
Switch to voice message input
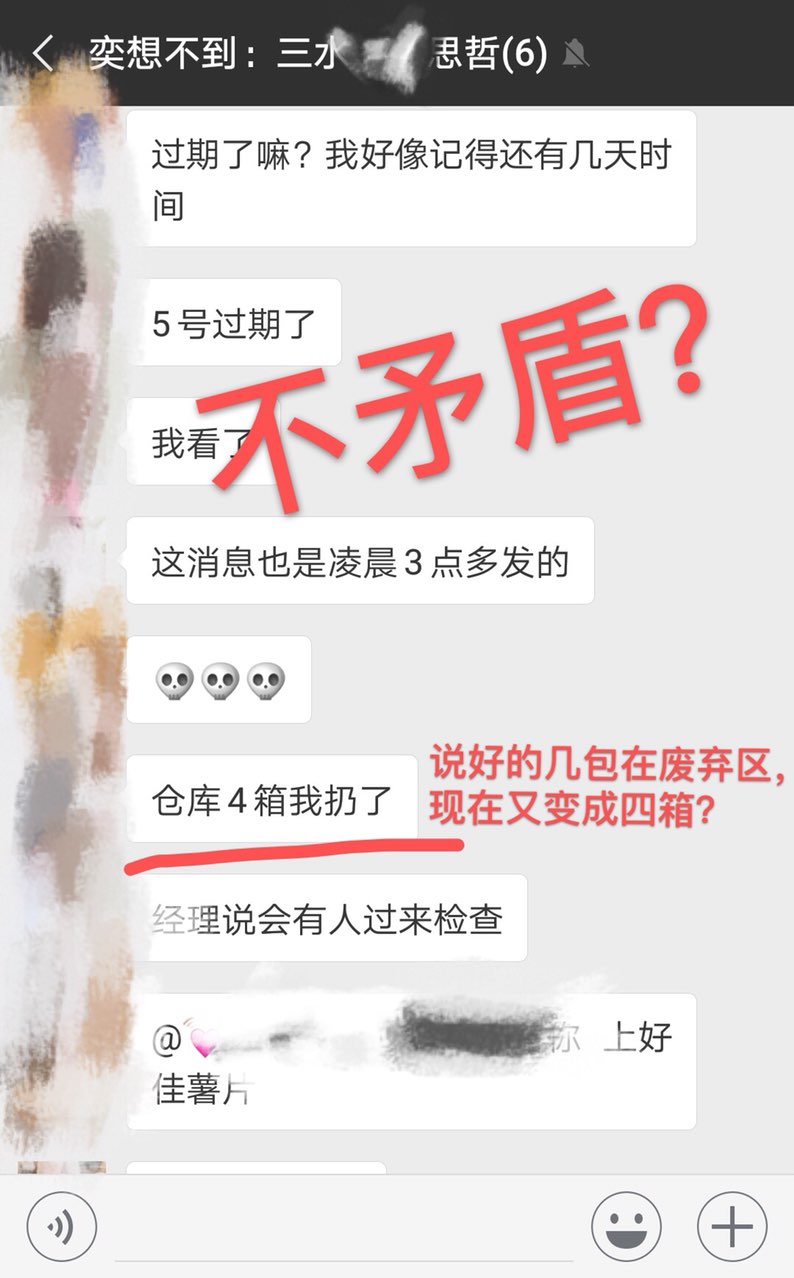(x=62, y=1226)
